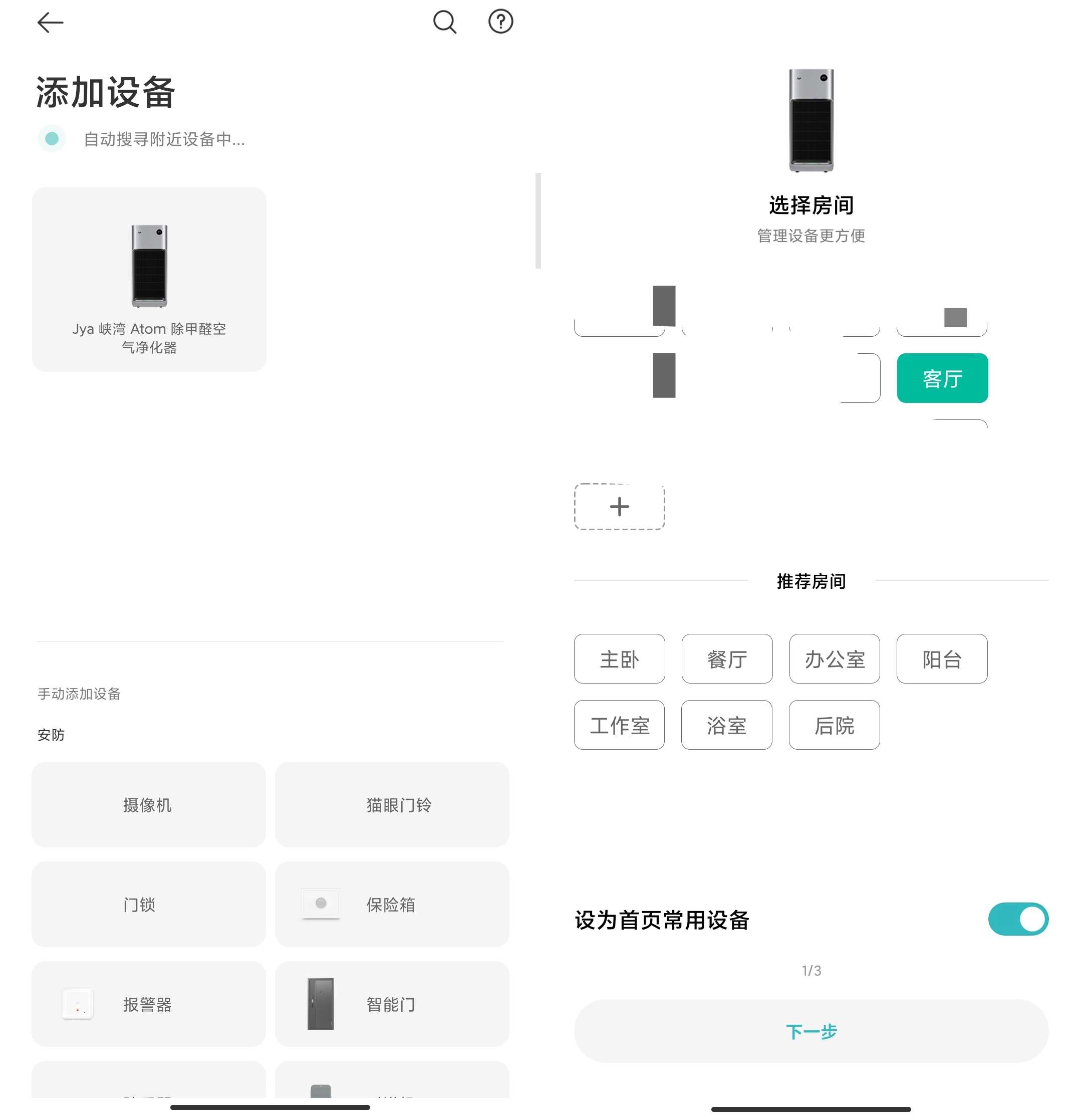Choose recommended room 阳台
This screenshot has width=1082, height=1120.
point(941,659)
